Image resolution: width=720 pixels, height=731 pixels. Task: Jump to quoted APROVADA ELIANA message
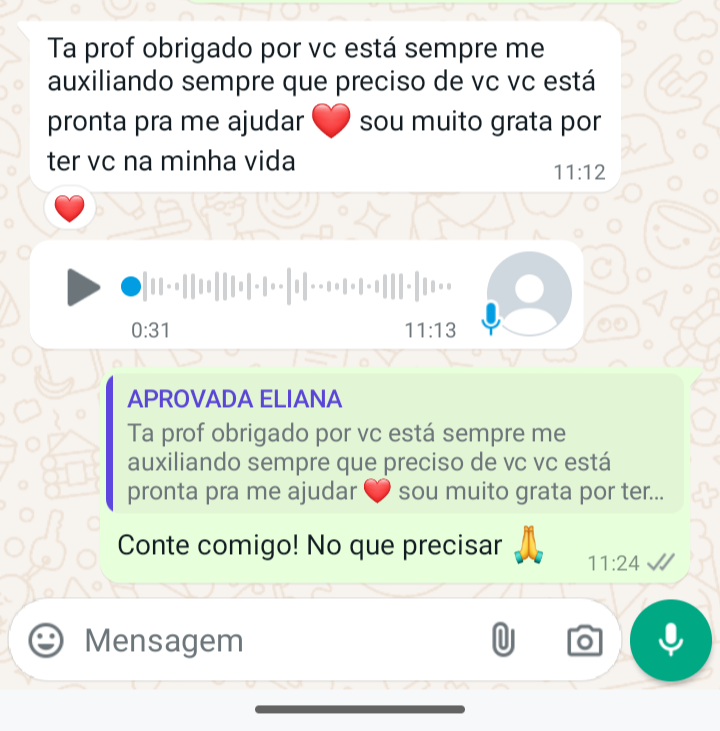click(x=395, y=444)
